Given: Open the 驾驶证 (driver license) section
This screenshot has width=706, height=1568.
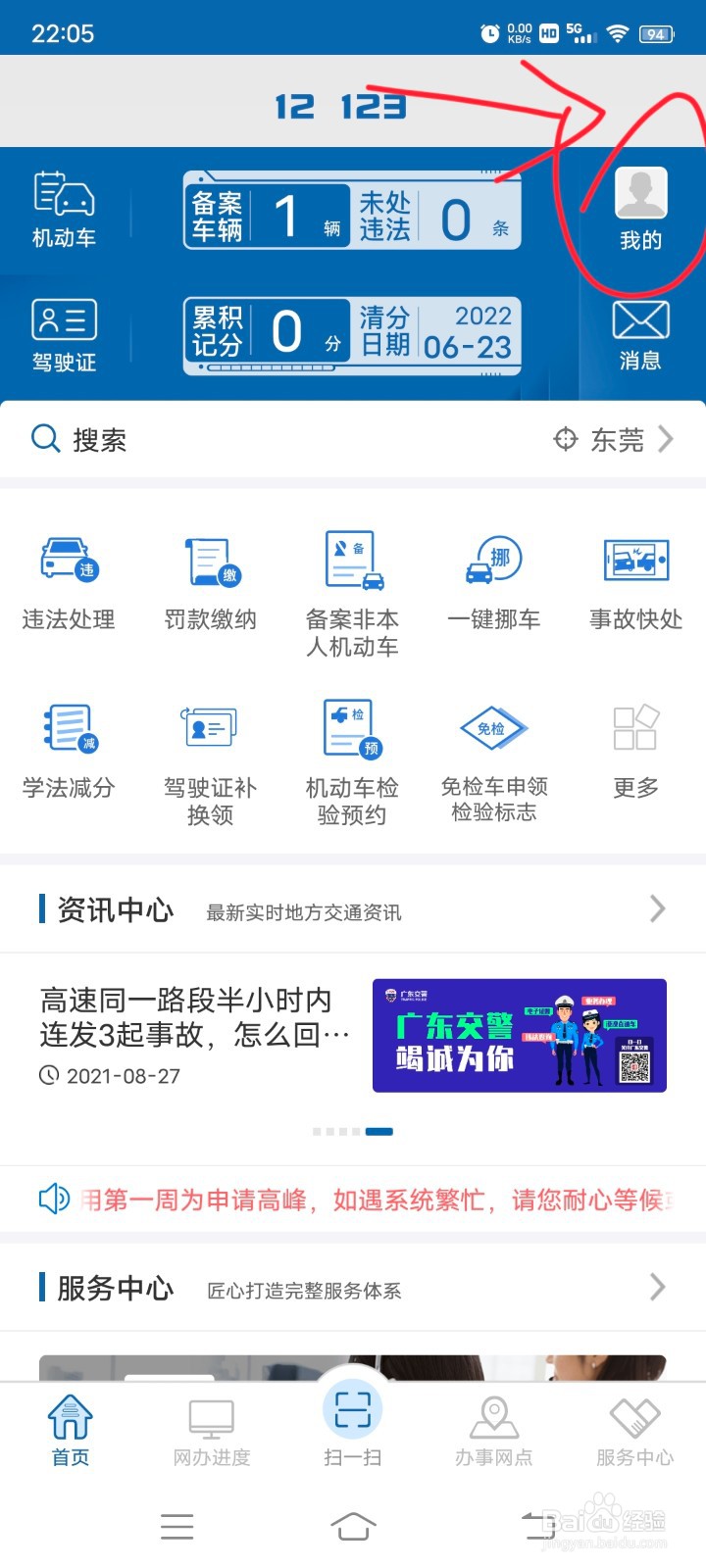Looking at the screenshot, I should tap(64, 333).
